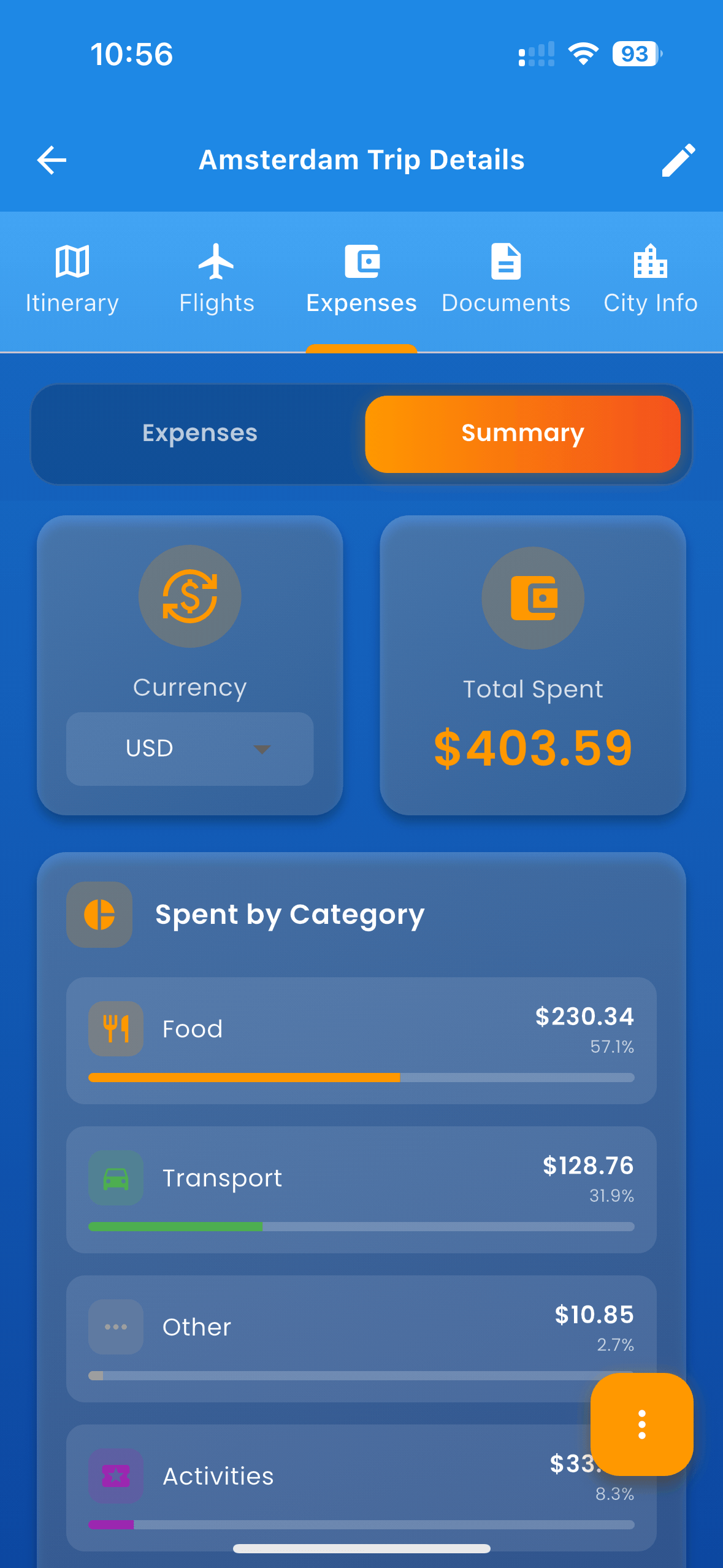Click the back arrow button

[x=52, y=159]
